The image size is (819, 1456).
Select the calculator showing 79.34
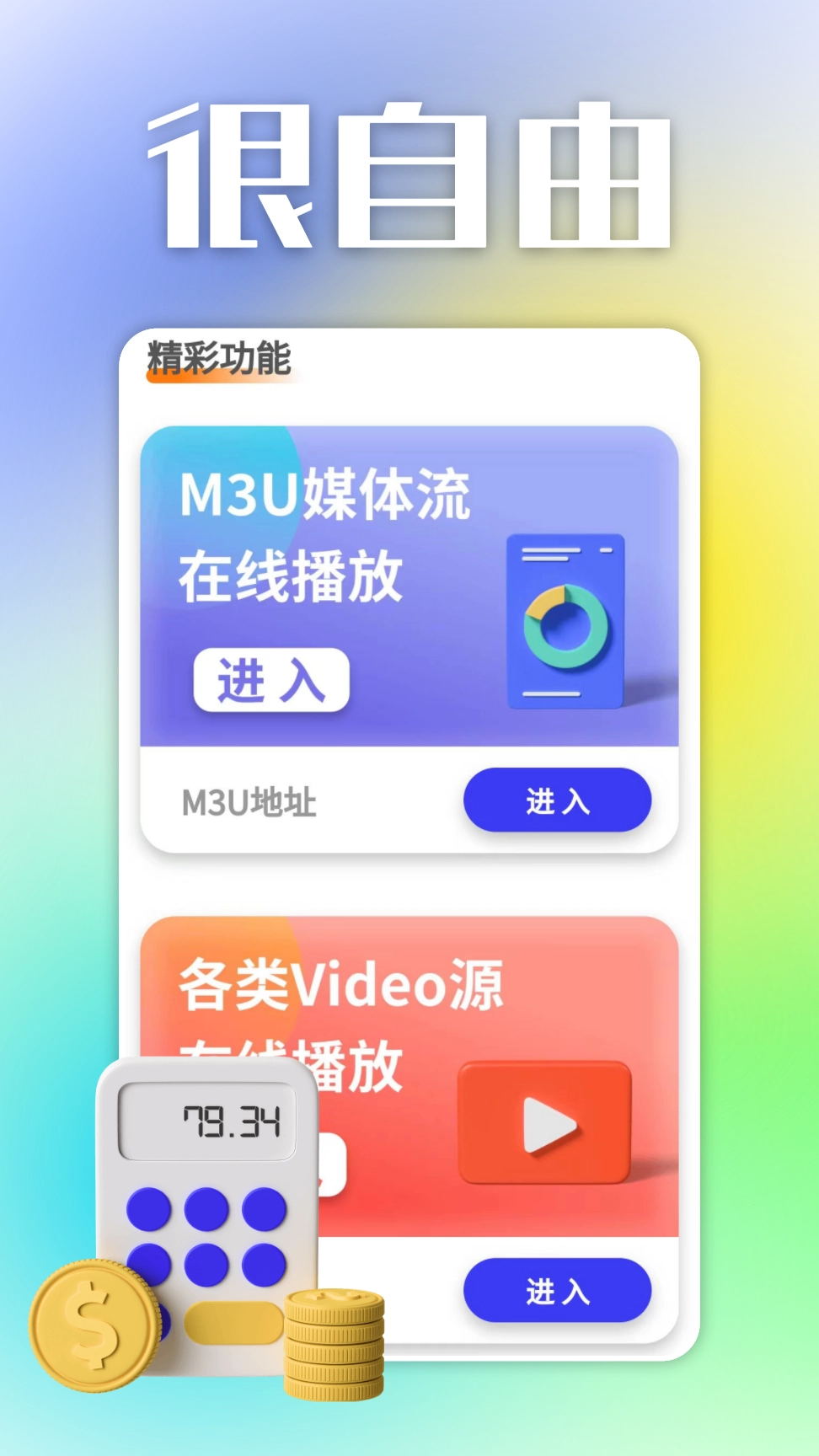pos(205,1213)
